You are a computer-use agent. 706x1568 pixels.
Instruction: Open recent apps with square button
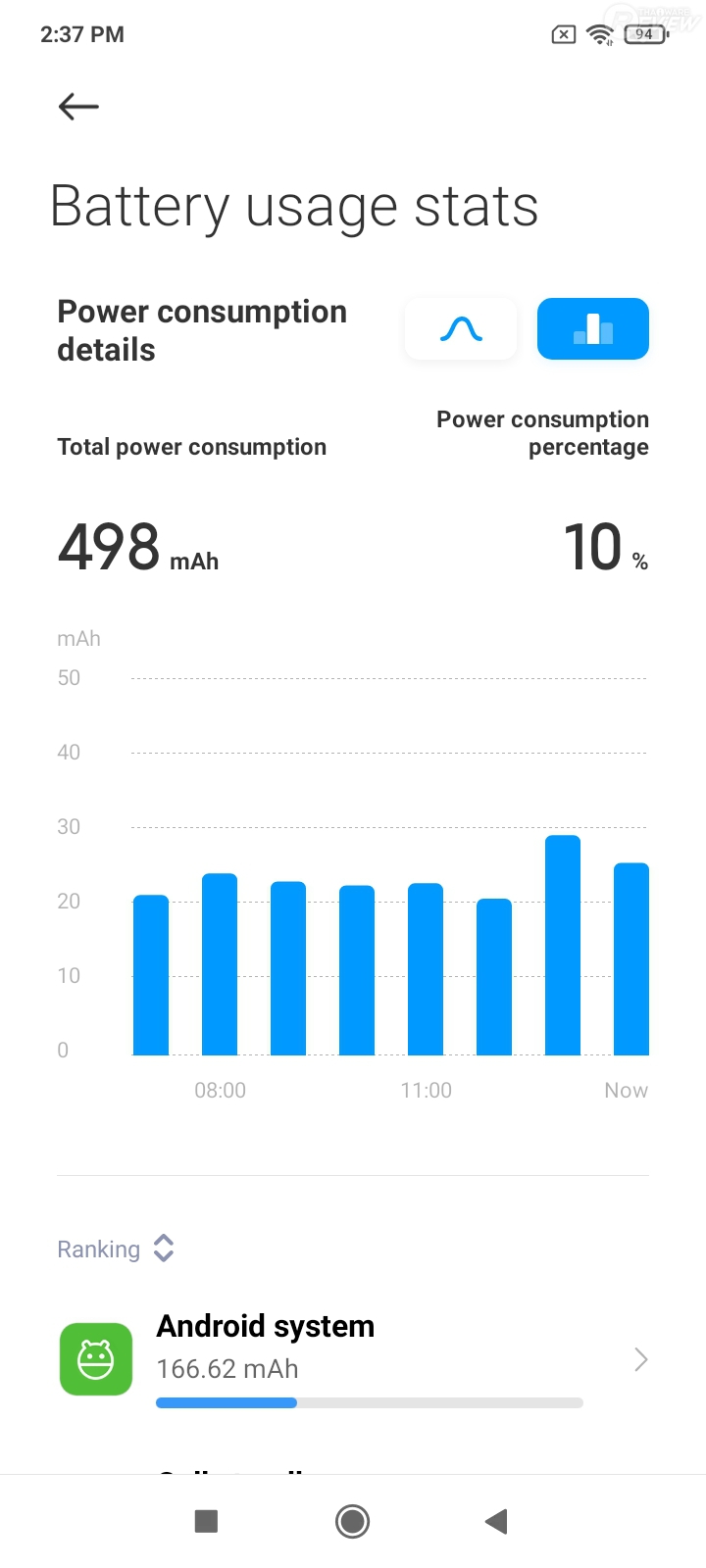[x=206, y=1521]
